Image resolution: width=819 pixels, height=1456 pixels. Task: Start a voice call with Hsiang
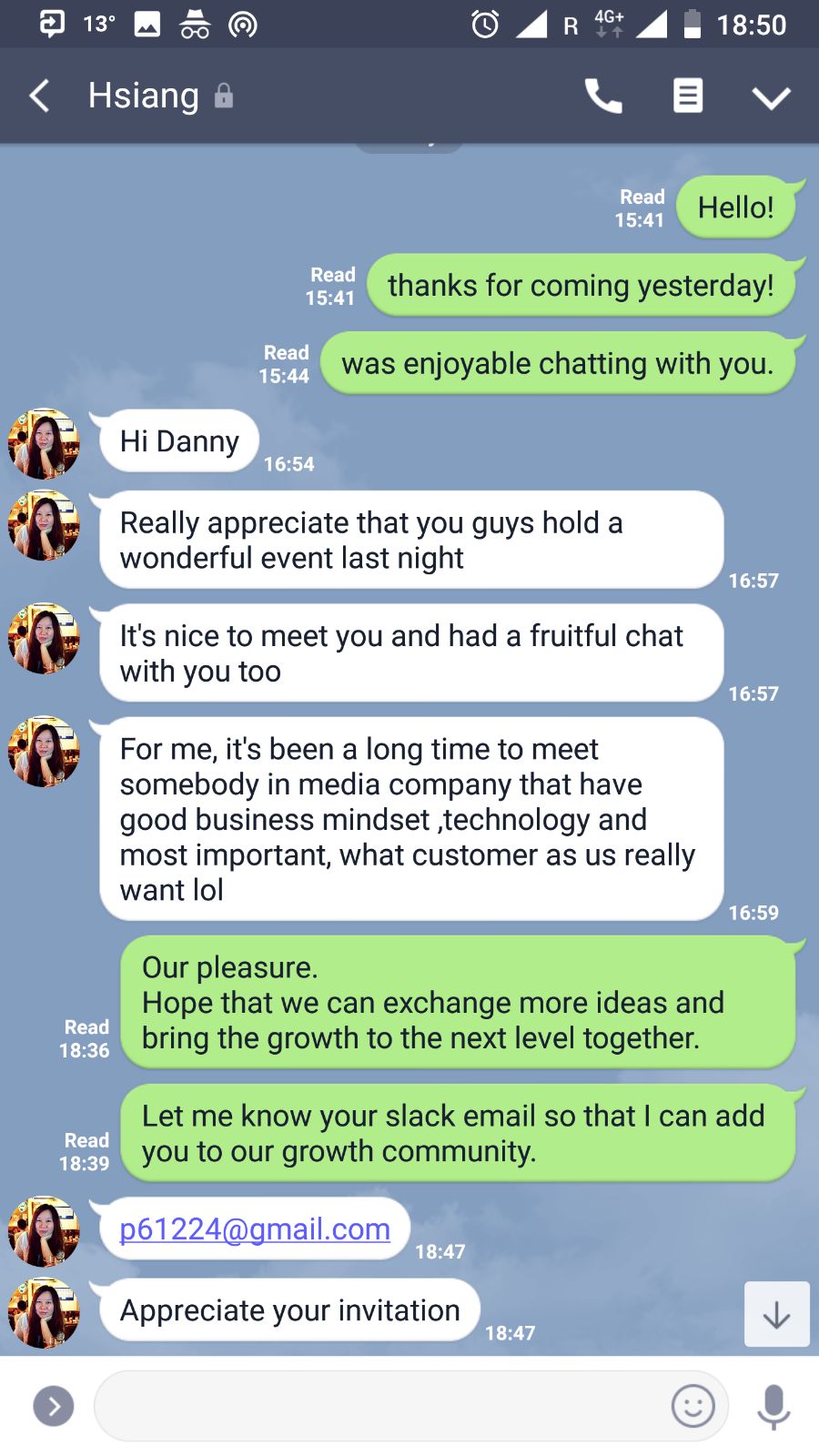pyautogui.click(x=602, y=96)
